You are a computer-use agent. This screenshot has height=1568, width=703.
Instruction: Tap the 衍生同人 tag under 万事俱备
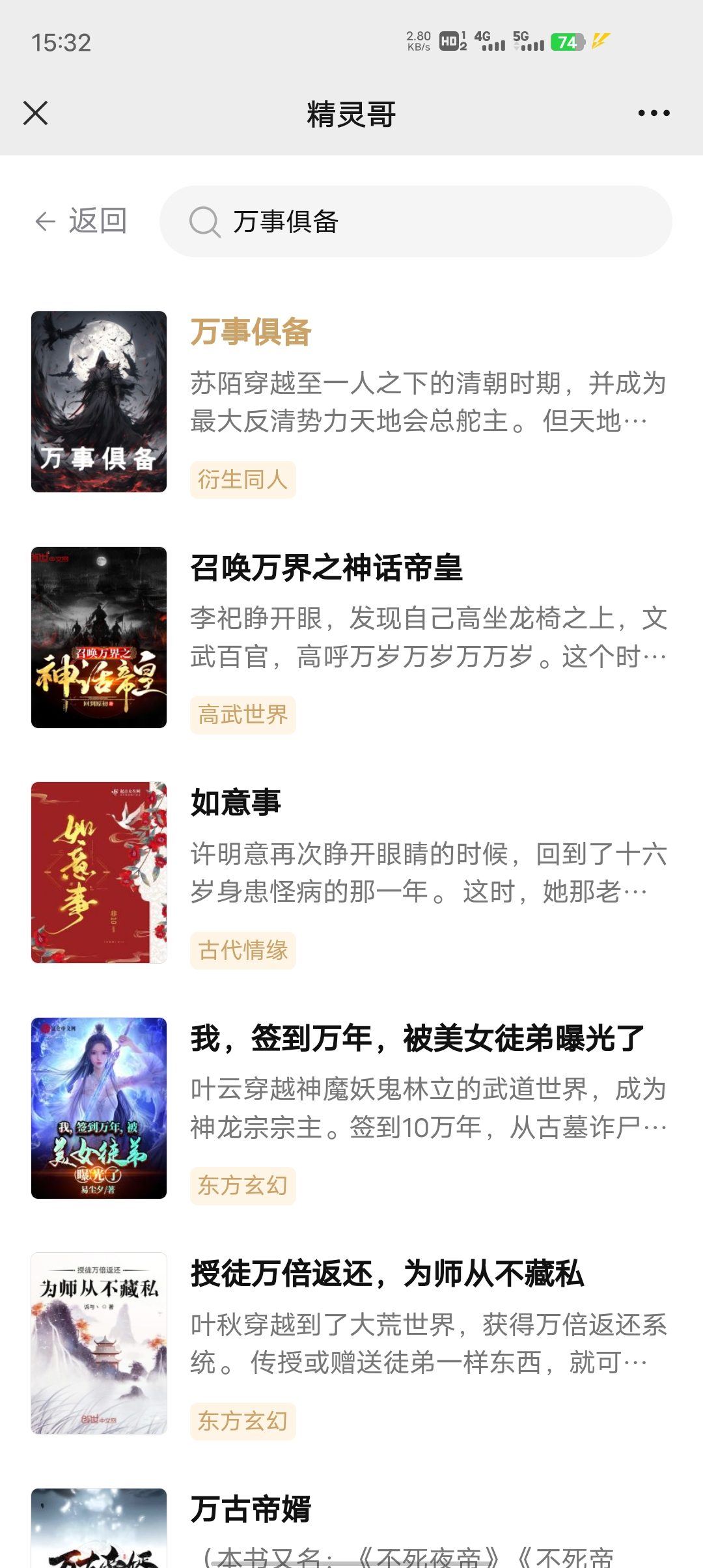pos(243,480)
